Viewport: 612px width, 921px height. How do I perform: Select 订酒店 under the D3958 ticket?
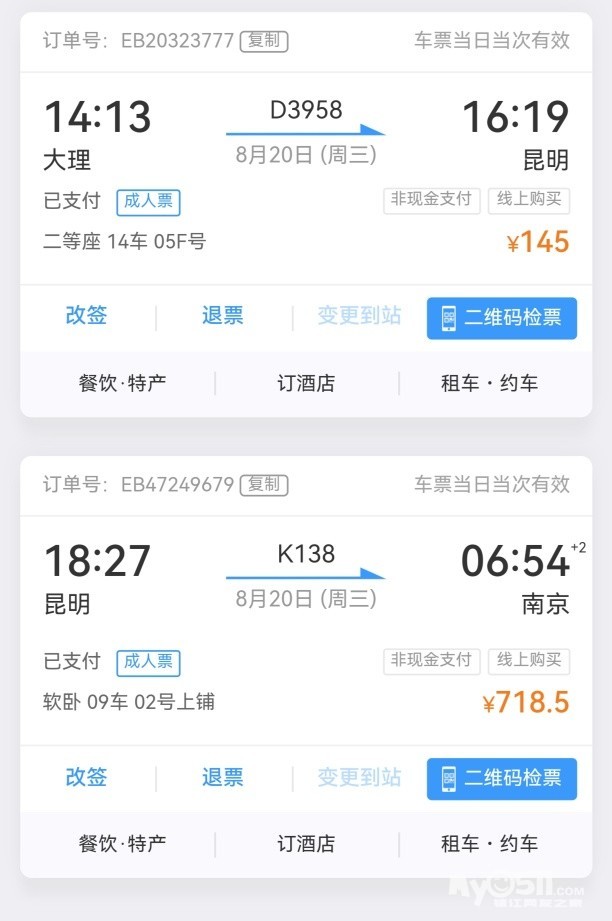point(306,383)
